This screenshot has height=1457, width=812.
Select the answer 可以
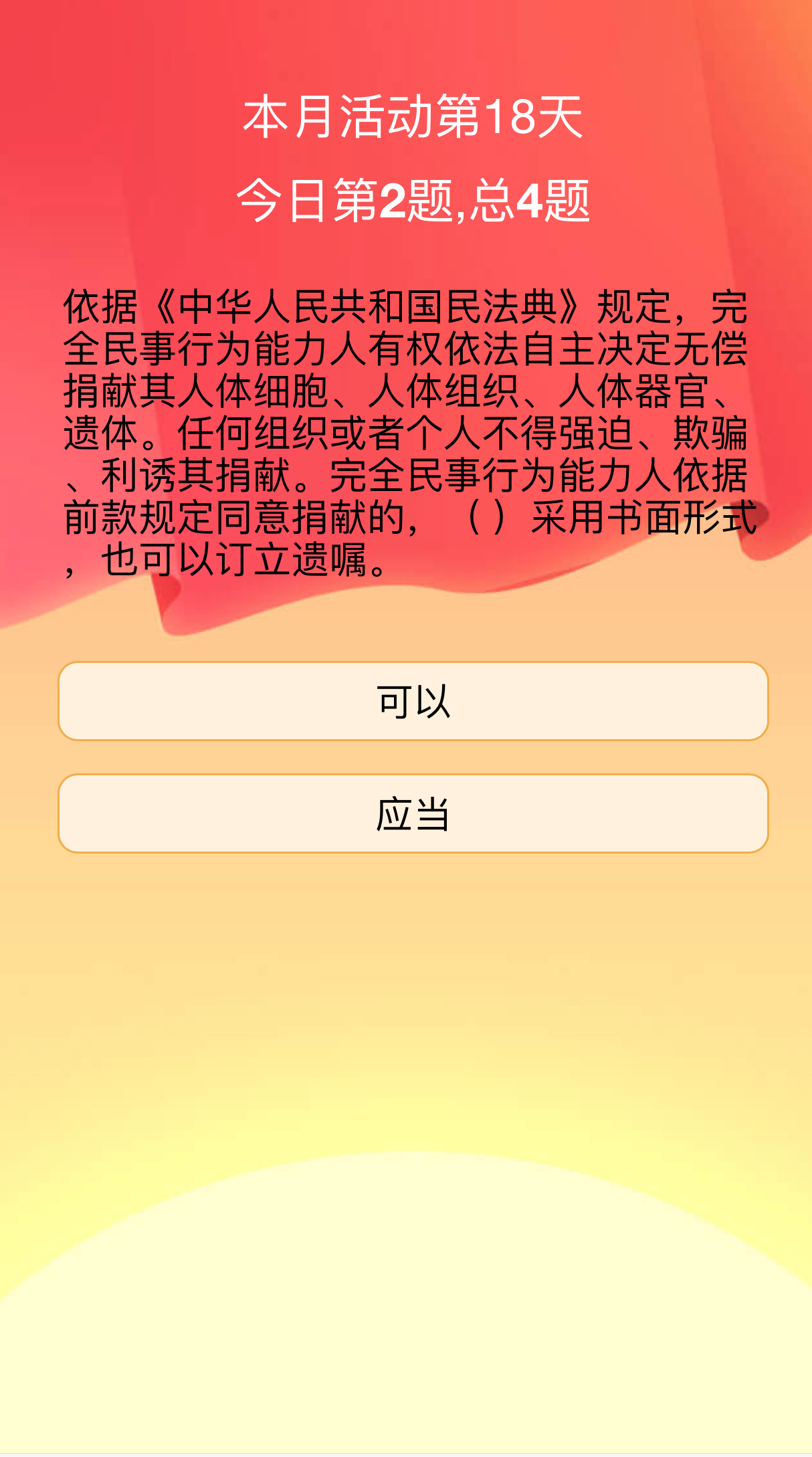tap(413, 701)
